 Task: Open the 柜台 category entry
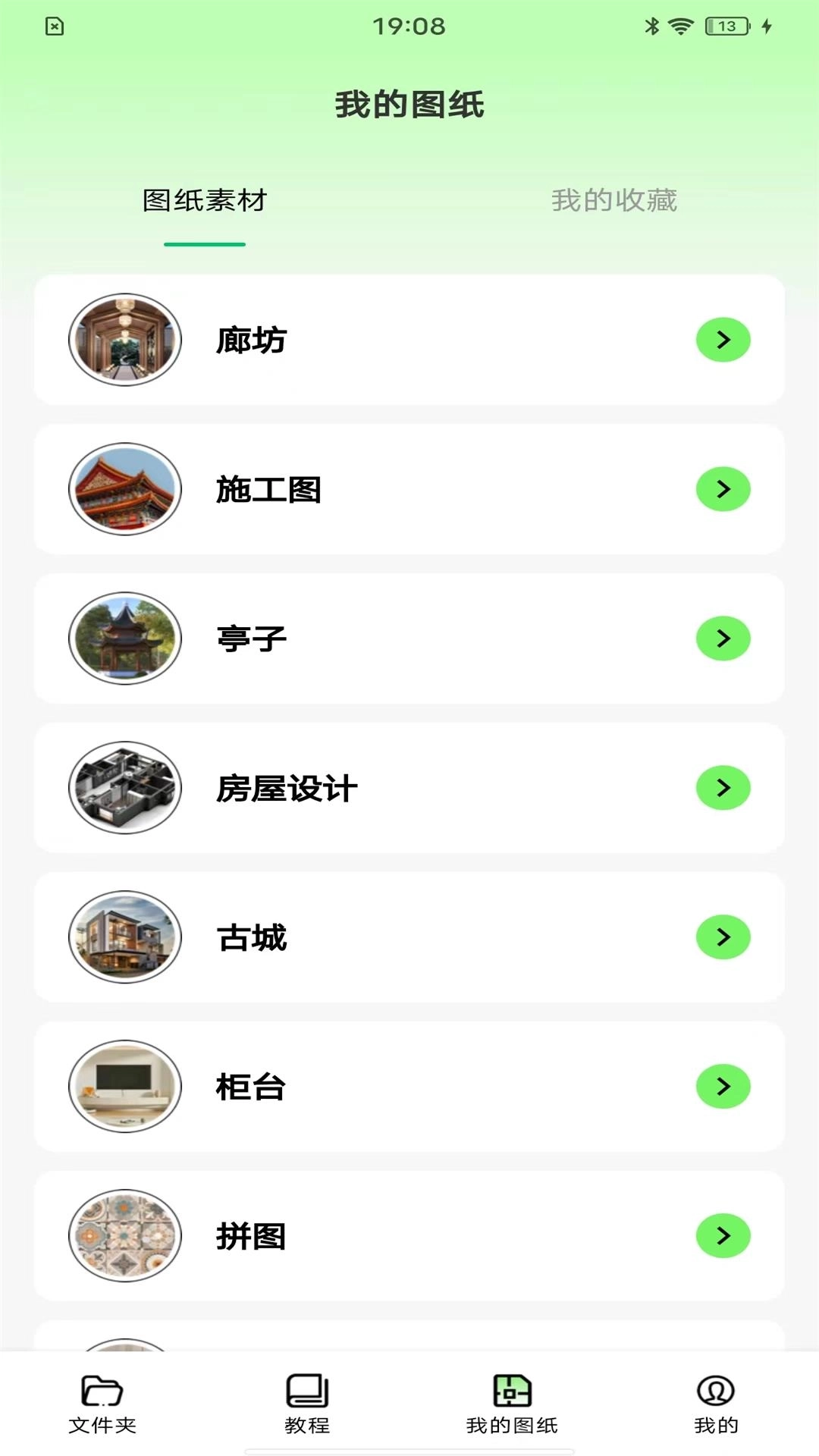tap(409, 1086)
